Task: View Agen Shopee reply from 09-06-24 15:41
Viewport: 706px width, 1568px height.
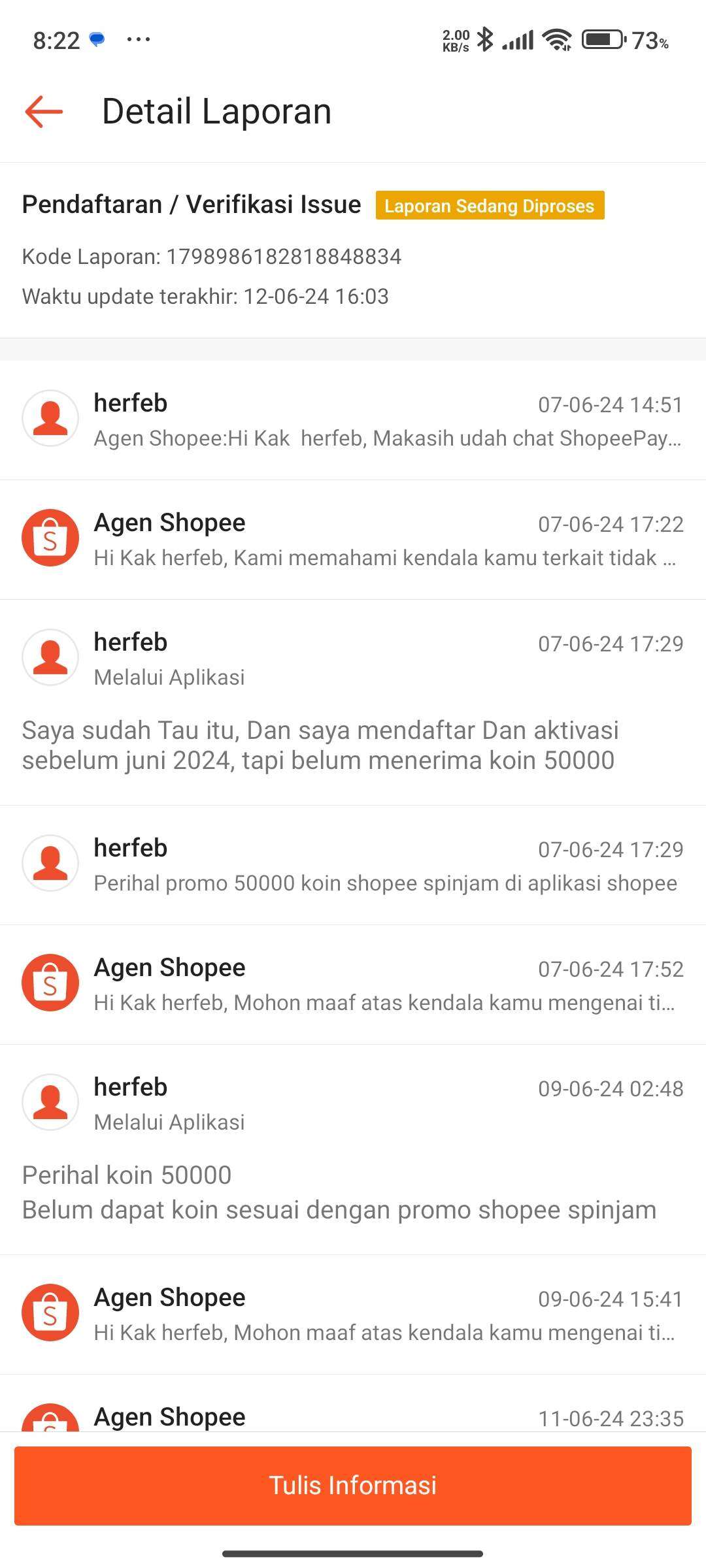Action: click(x=353, y=1315)
